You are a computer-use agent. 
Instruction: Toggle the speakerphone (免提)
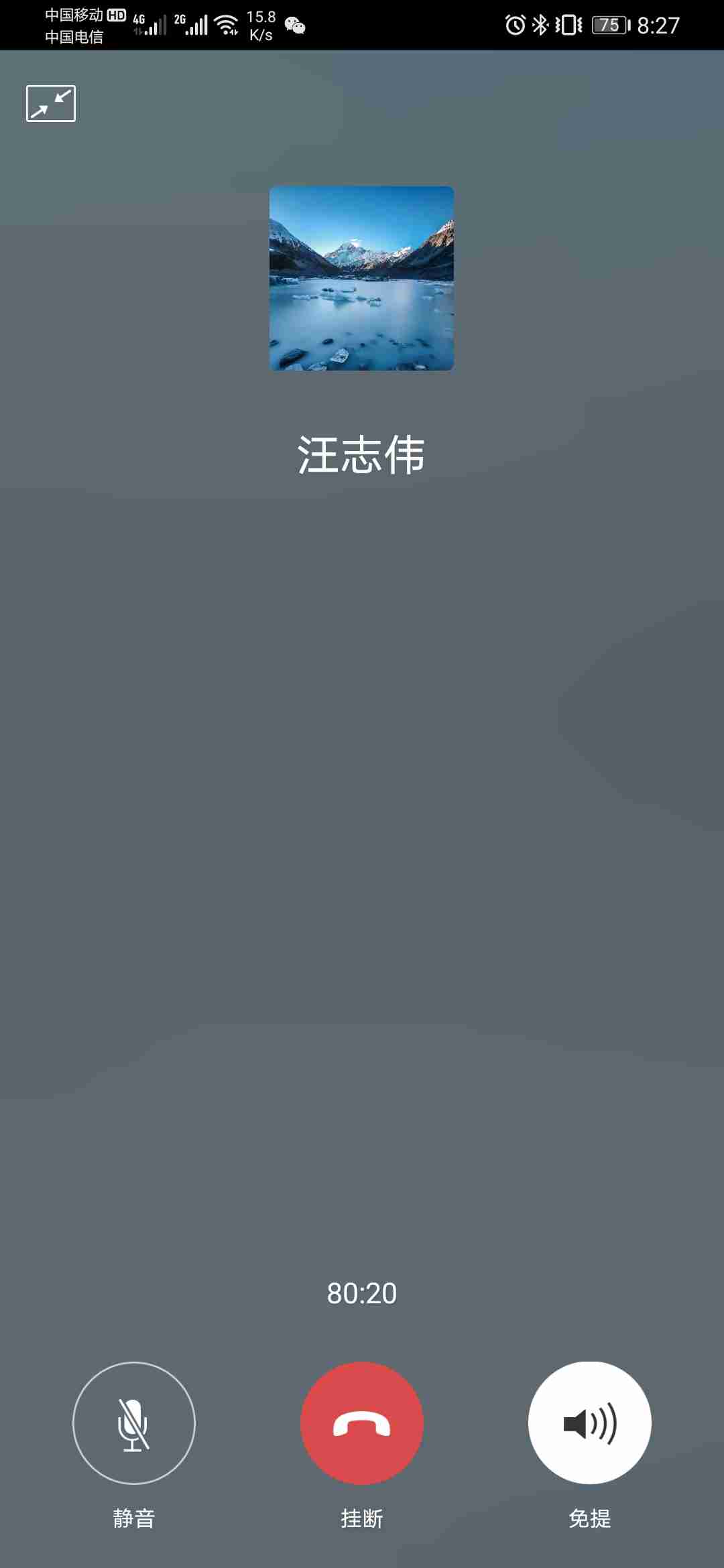pos(589,1423)
